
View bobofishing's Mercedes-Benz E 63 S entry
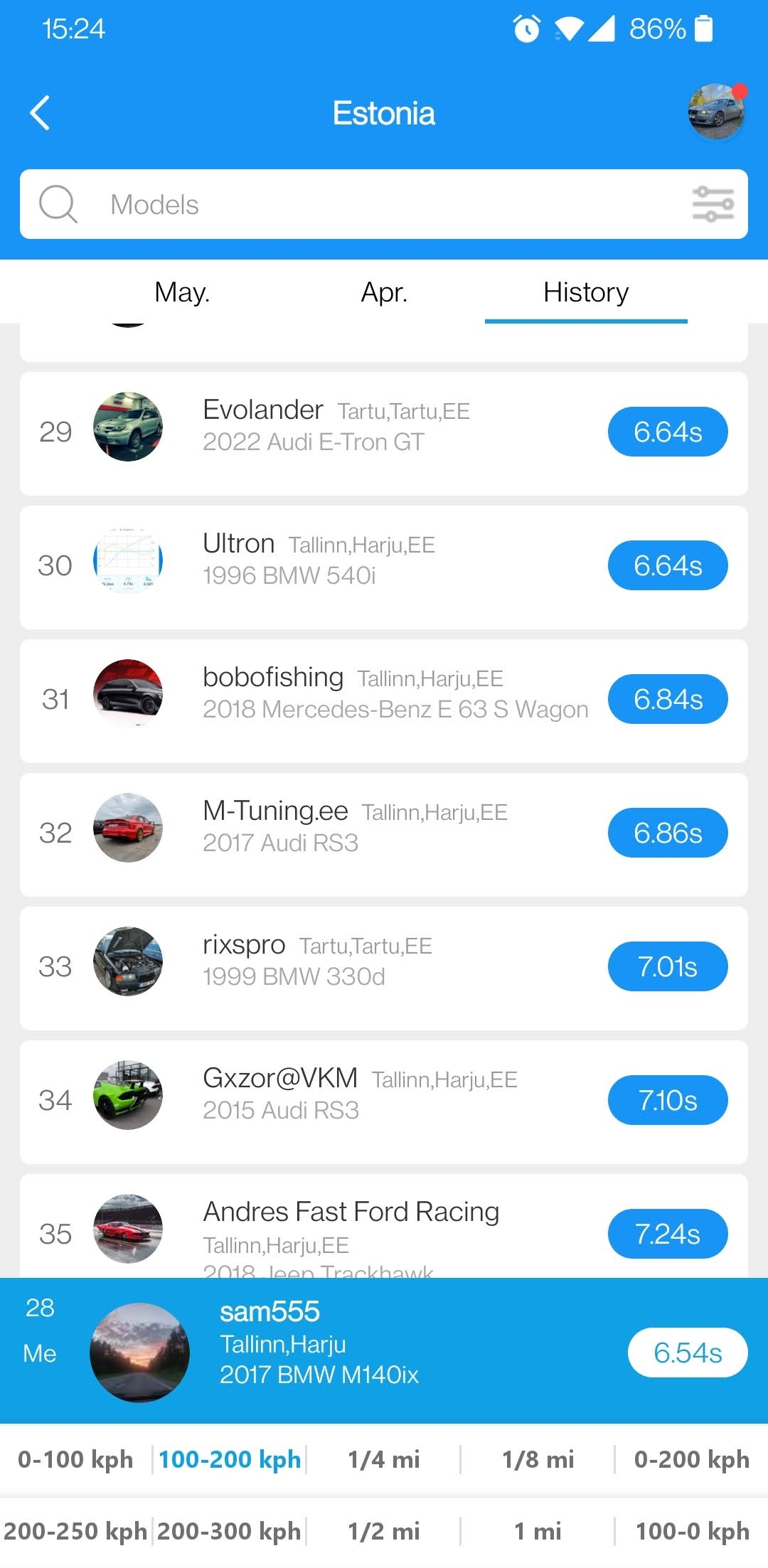384,700
